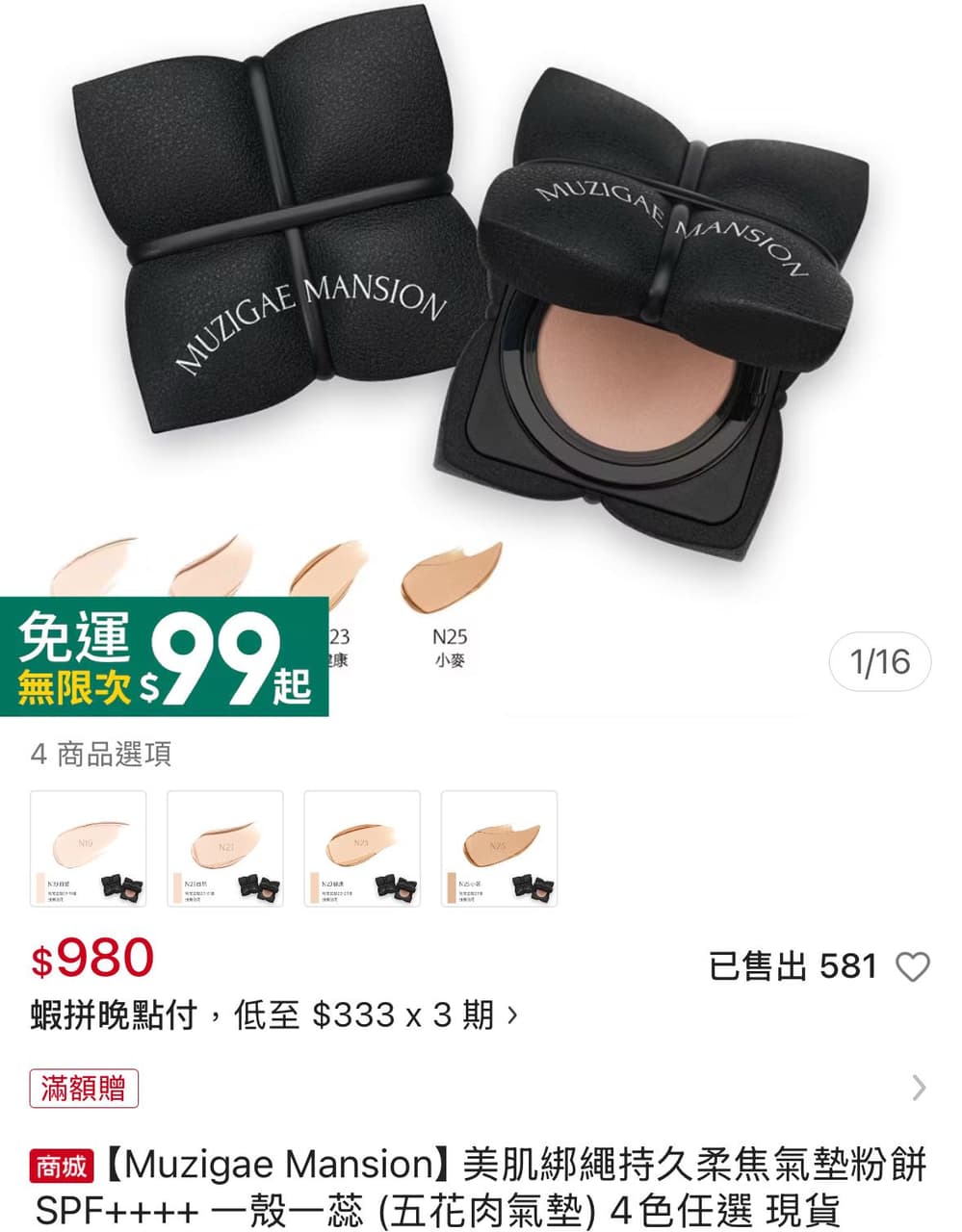Tap the 免運 $99起 free shipping banner
This screenshot has height=1232, width=962.
point(164,656)
